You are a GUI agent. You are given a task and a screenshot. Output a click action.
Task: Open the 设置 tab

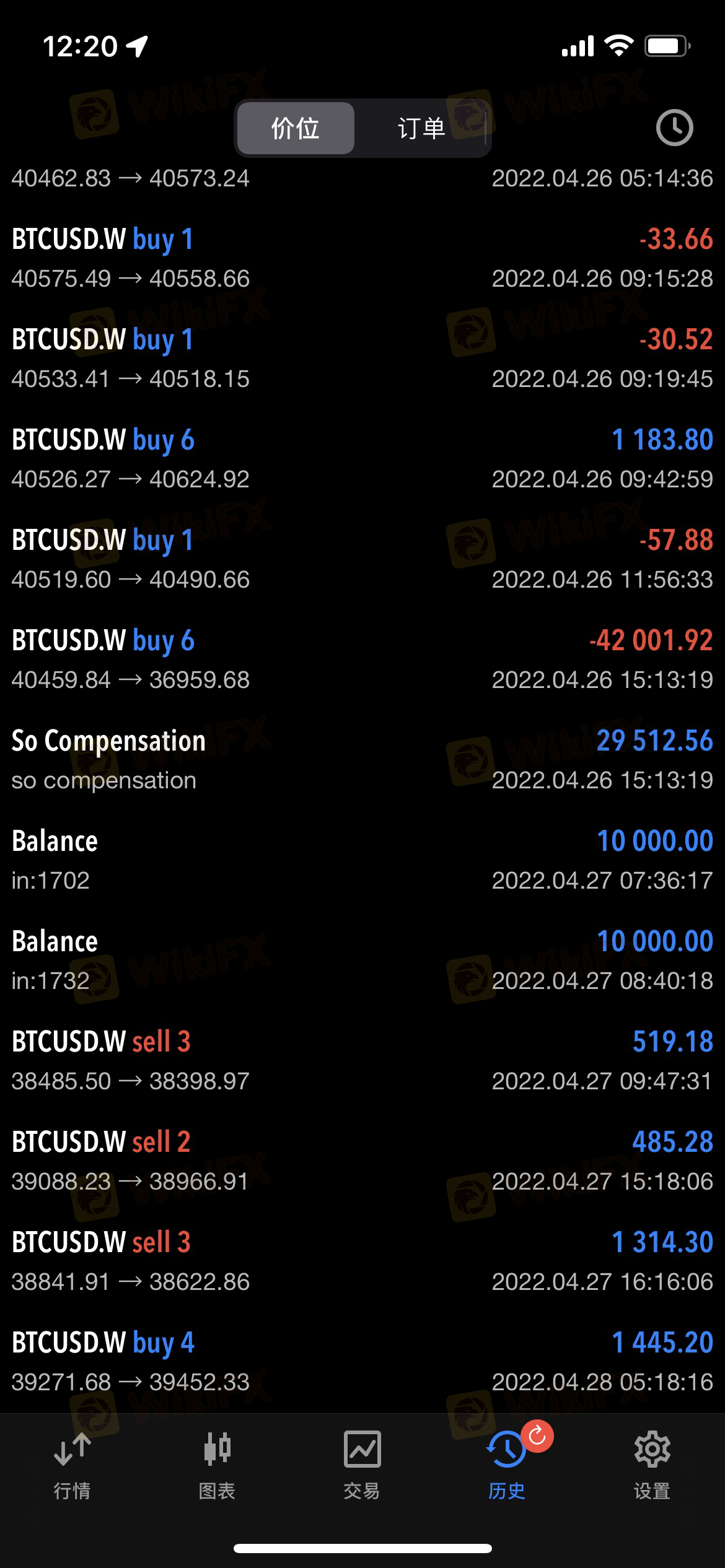[x=652, y=1465]
